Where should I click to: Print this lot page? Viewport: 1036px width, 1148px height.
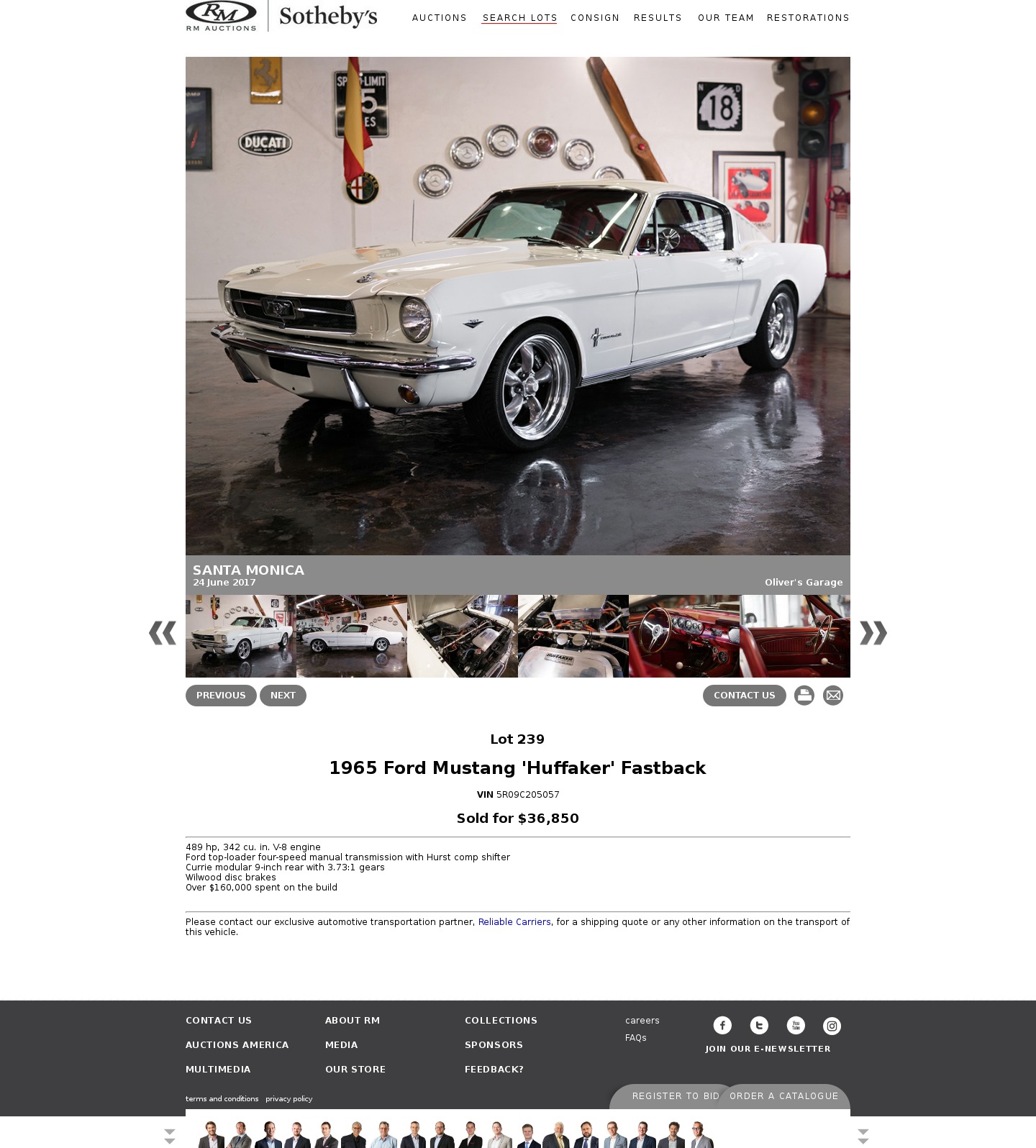[804, 696]
